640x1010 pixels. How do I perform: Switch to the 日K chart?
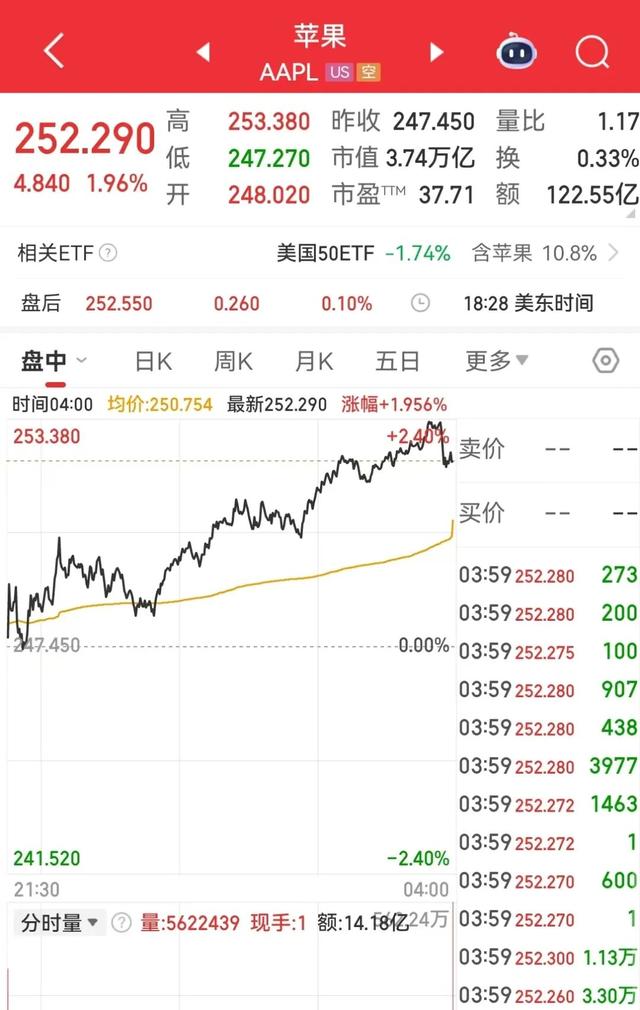[153, 362]
